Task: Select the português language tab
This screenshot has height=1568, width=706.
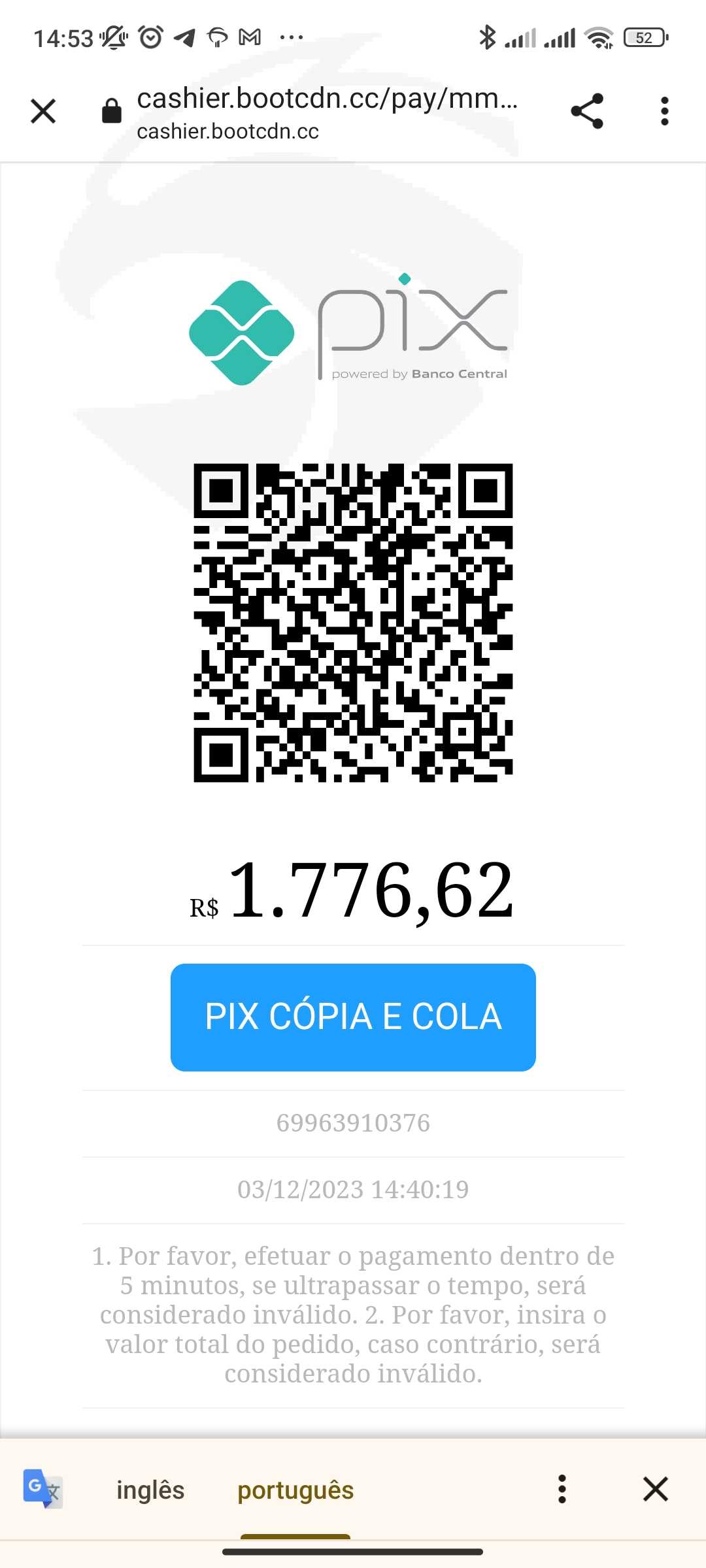Action: coord(295,1490)
